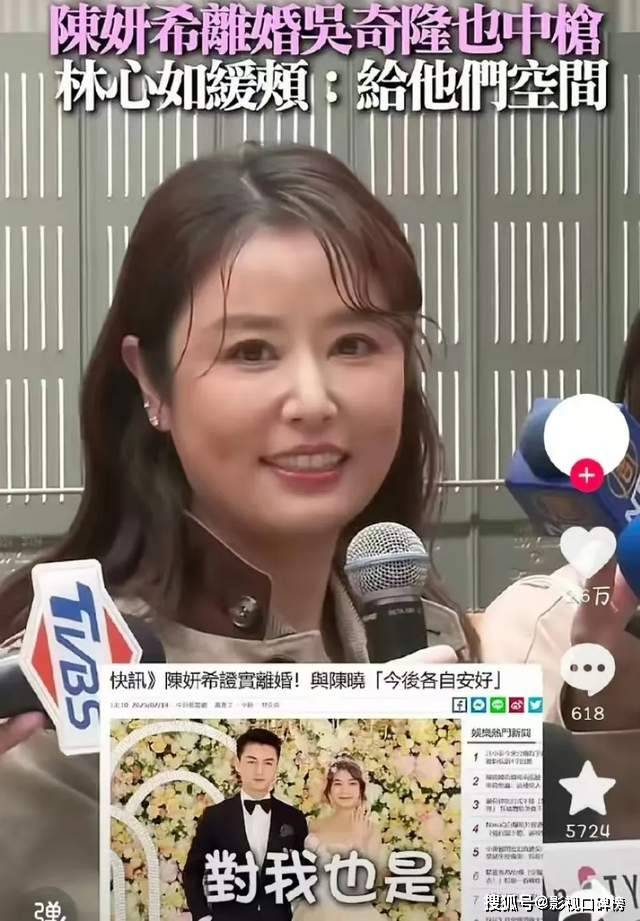
Task: Follow the video creator with plus button
Action: [587, 476]
